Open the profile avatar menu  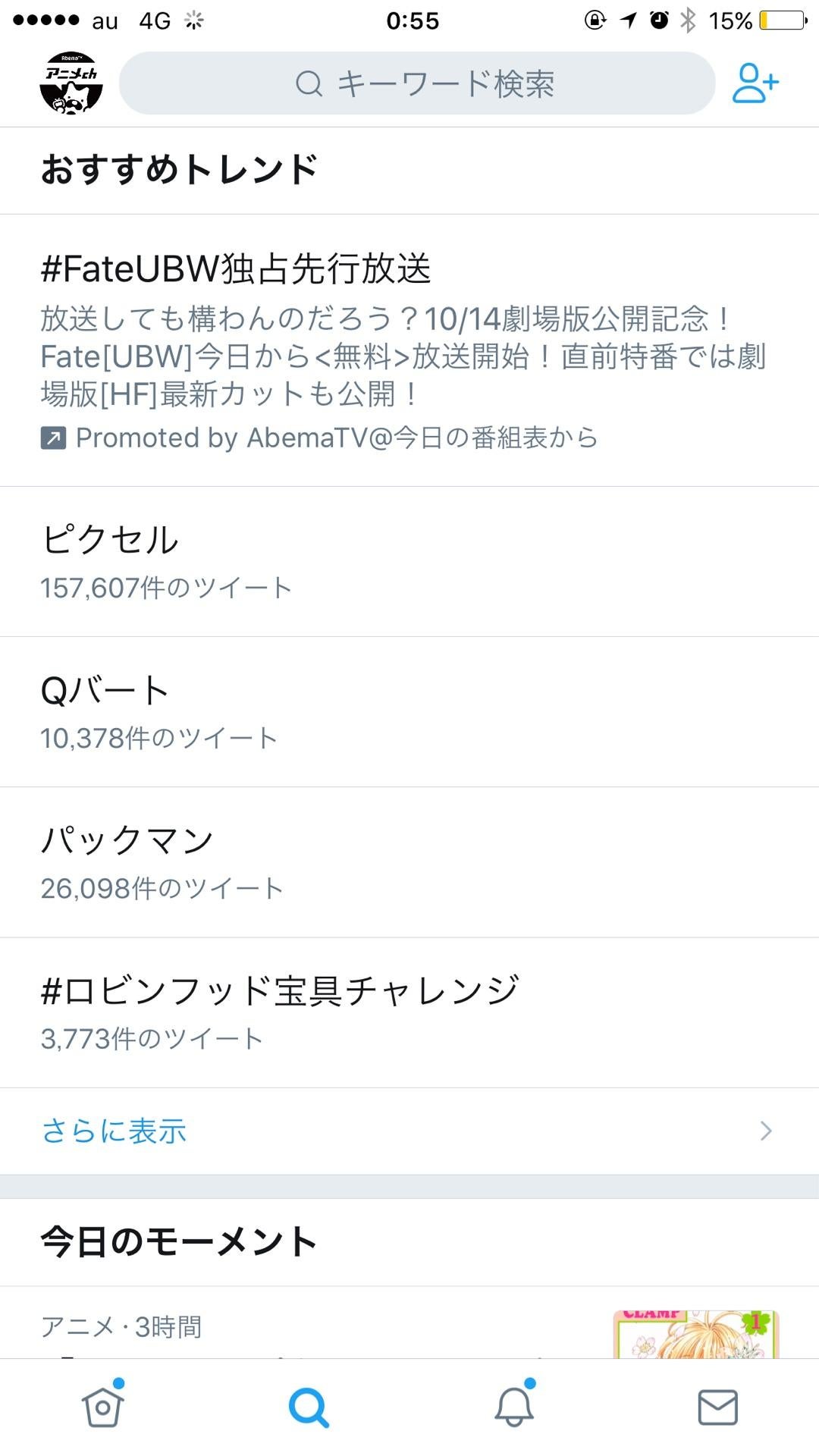coord(71,83)
